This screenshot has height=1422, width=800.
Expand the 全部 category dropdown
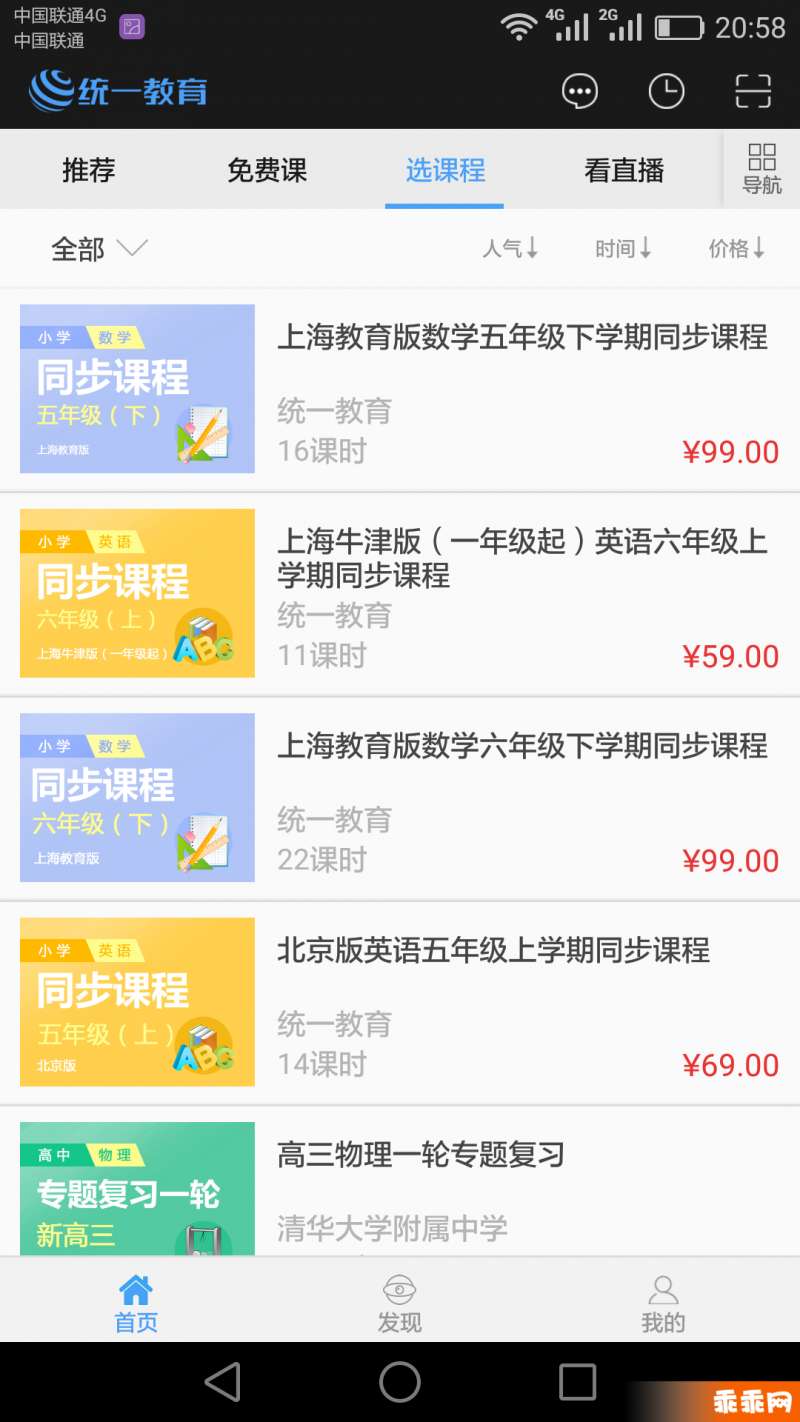[x=99, y=249]
